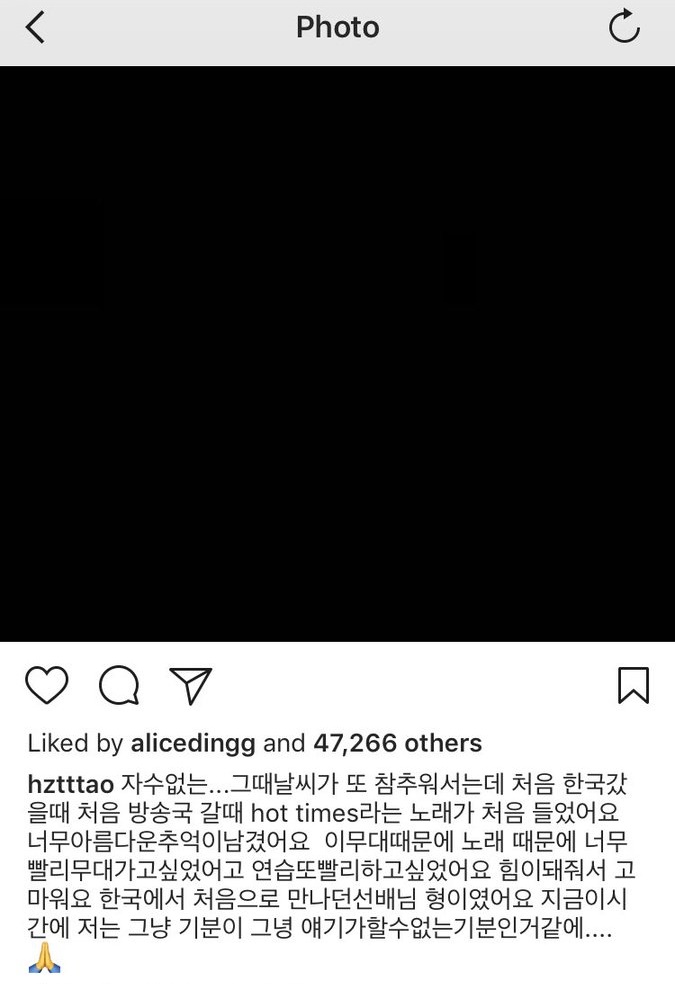Open the hztttao profile from the caption

[70, 781]
